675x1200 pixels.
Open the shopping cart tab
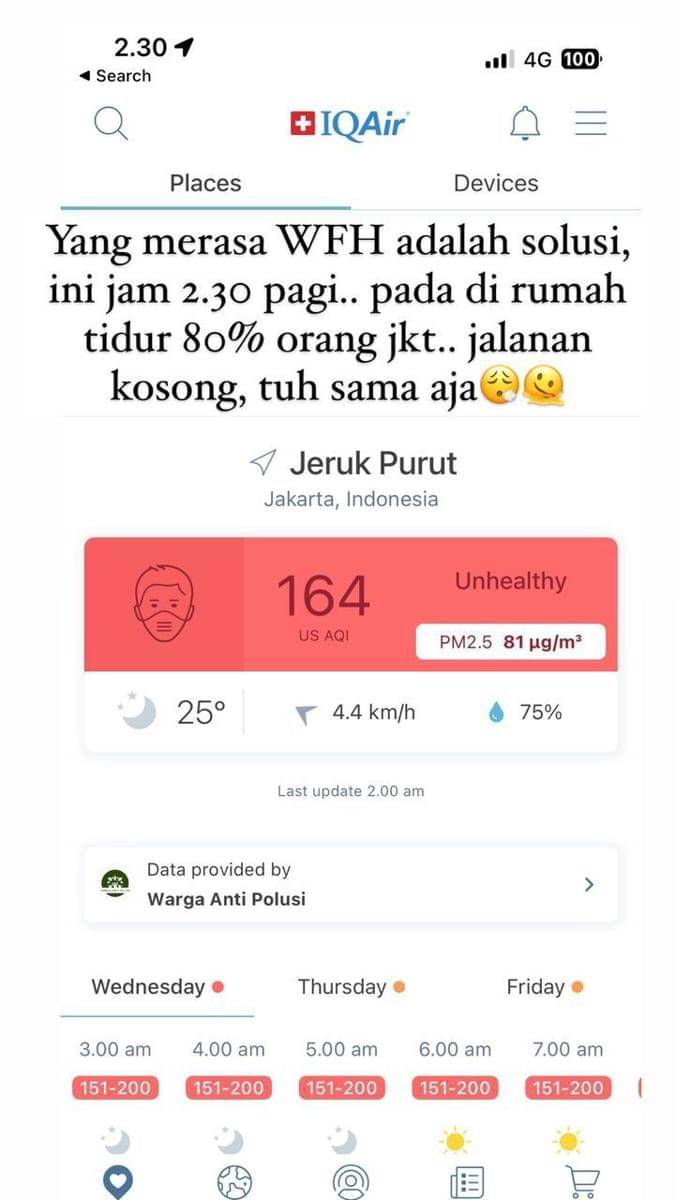(584, 1181)
